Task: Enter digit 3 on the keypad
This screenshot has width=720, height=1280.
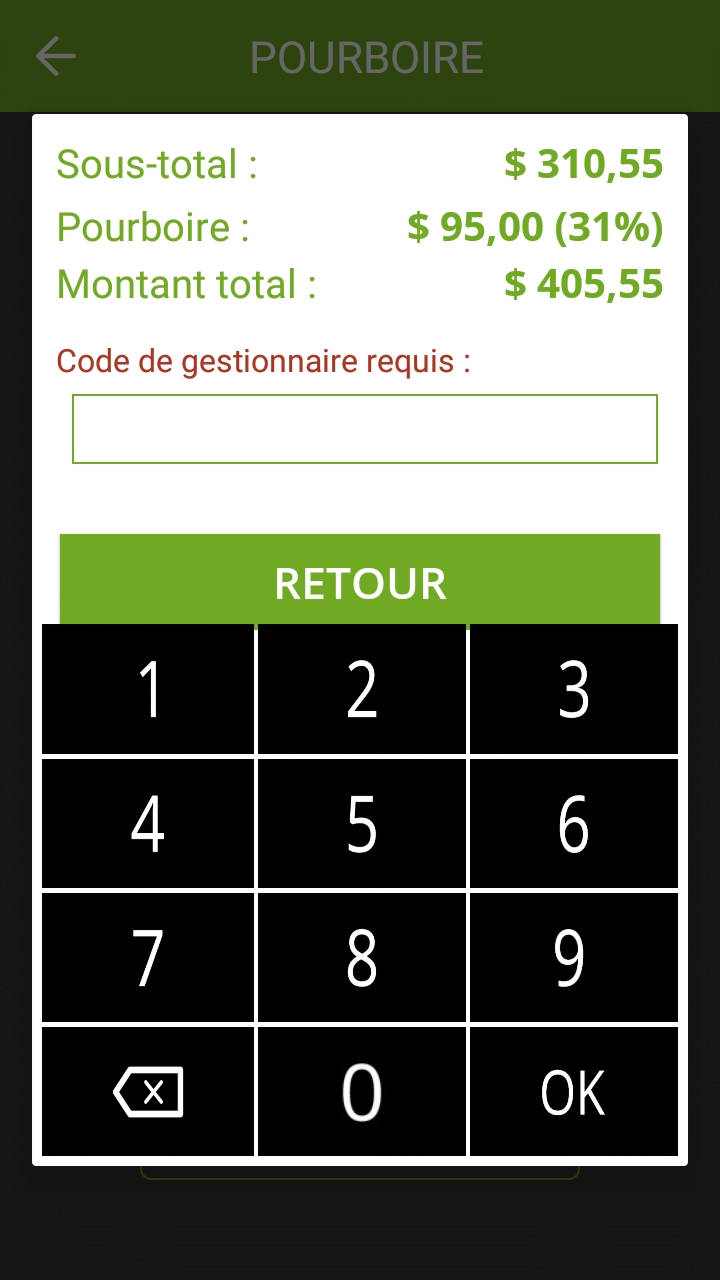Action: (x=573, y=689)
